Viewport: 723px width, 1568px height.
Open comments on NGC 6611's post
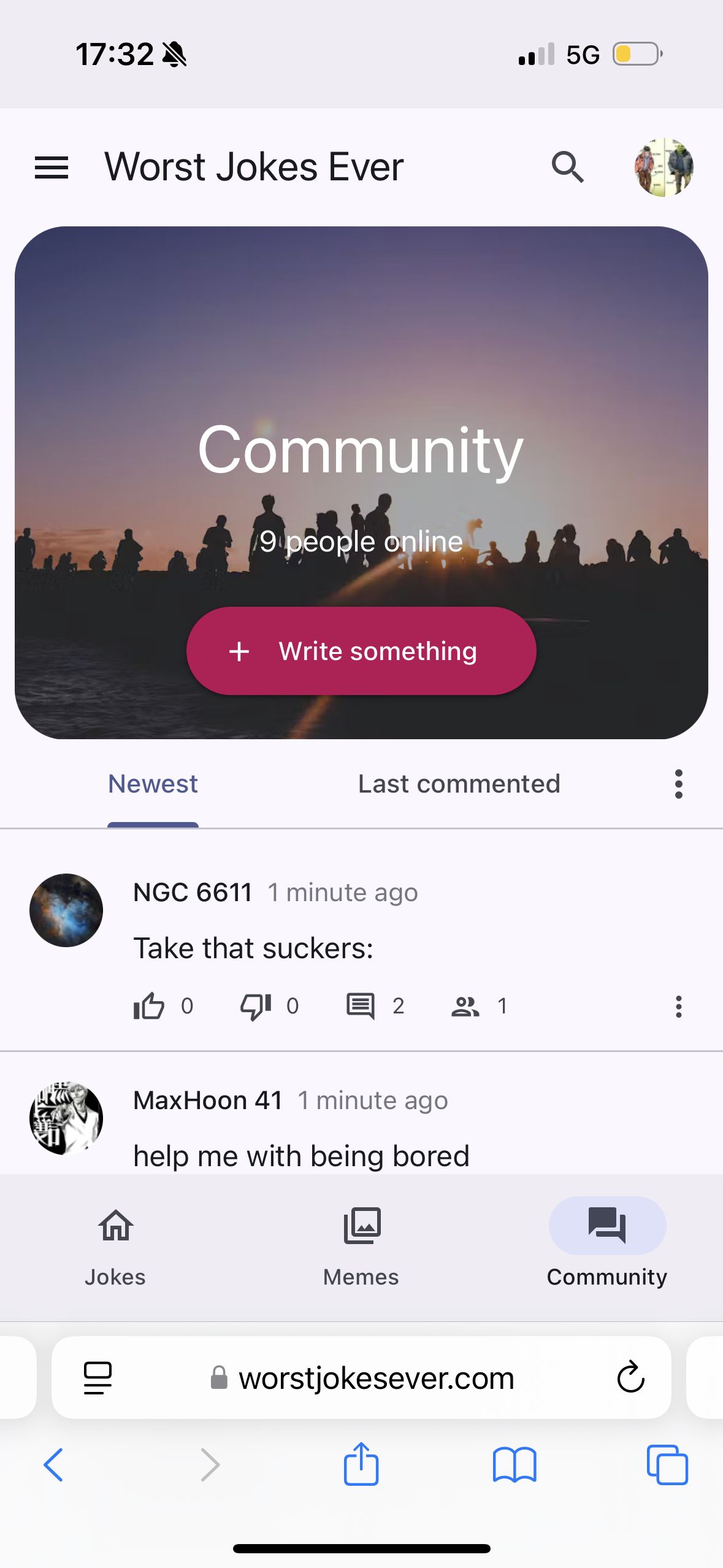361,1006
